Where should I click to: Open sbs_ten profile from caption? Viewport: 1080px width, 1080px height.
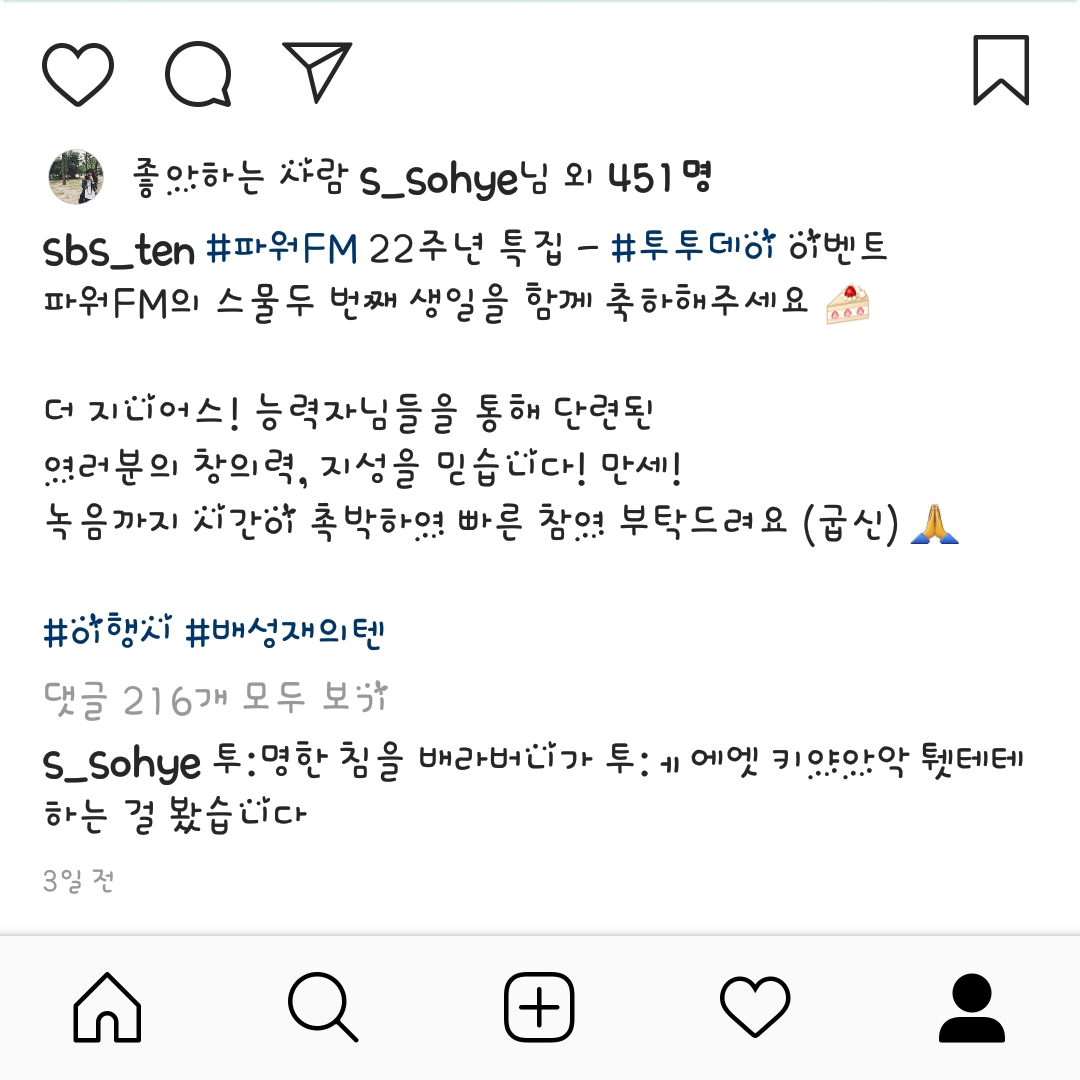(x=119, y=250)
